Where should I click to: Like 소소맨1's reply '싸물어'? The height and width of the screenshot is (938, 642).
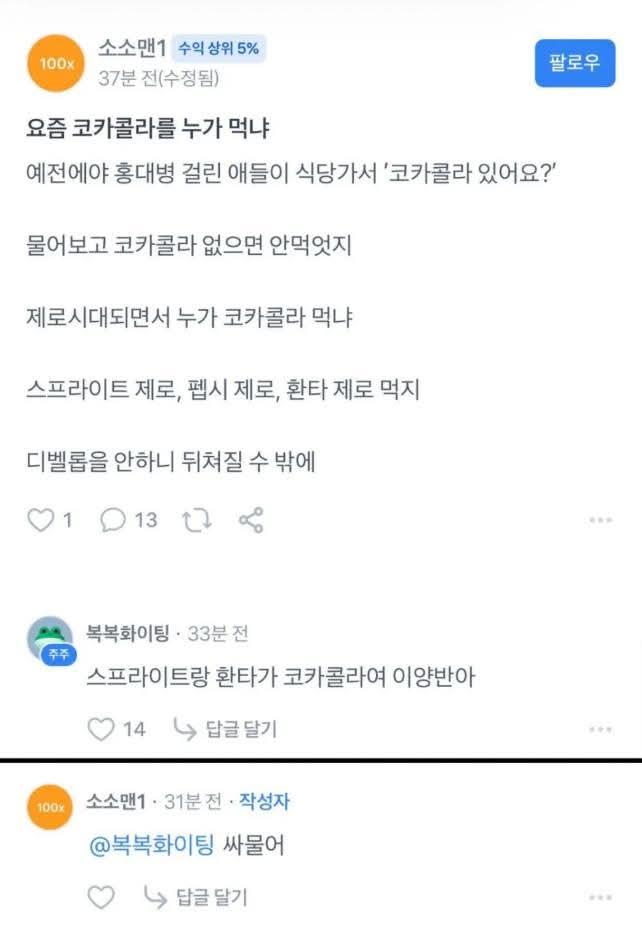point(101,897)
